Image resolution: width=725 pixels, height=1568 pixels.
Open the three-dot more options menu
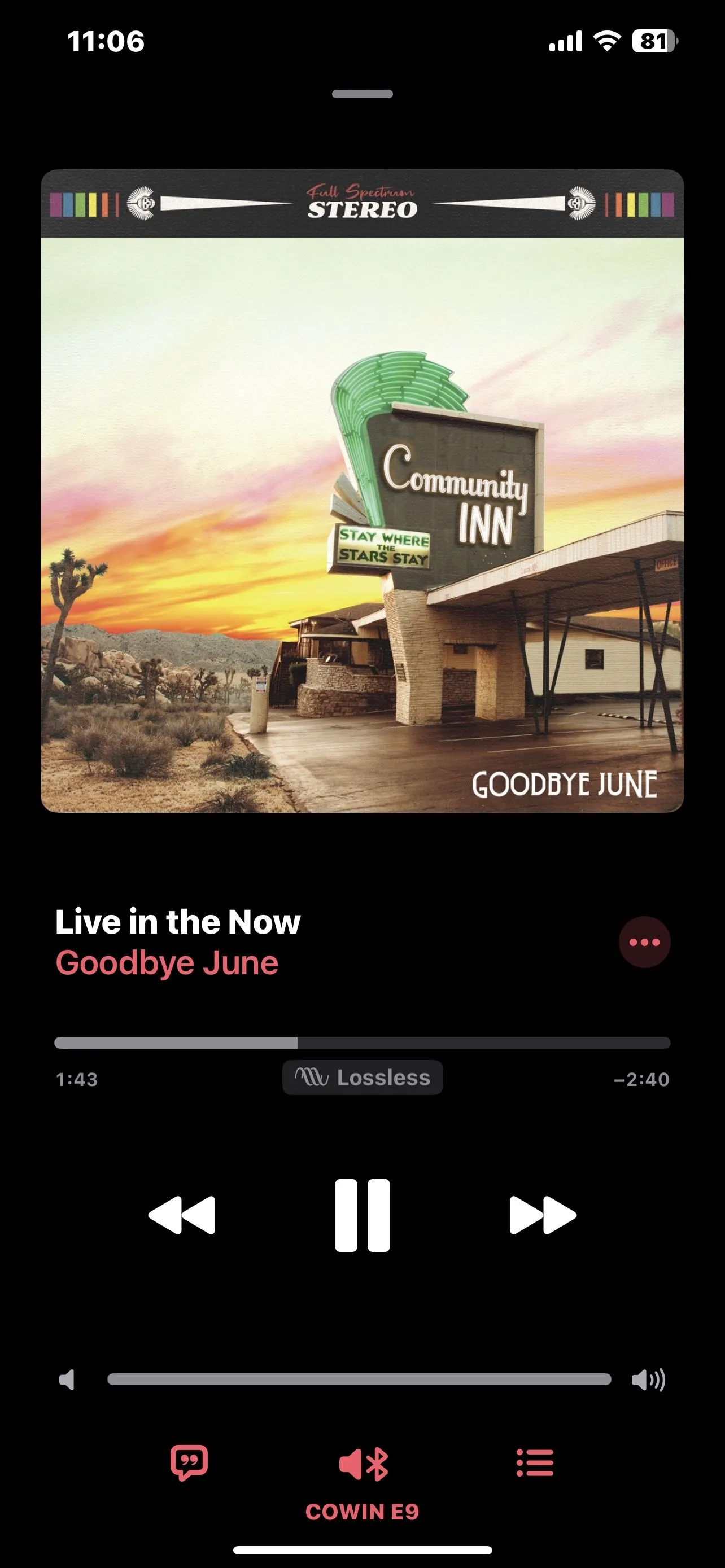(644, 942)
